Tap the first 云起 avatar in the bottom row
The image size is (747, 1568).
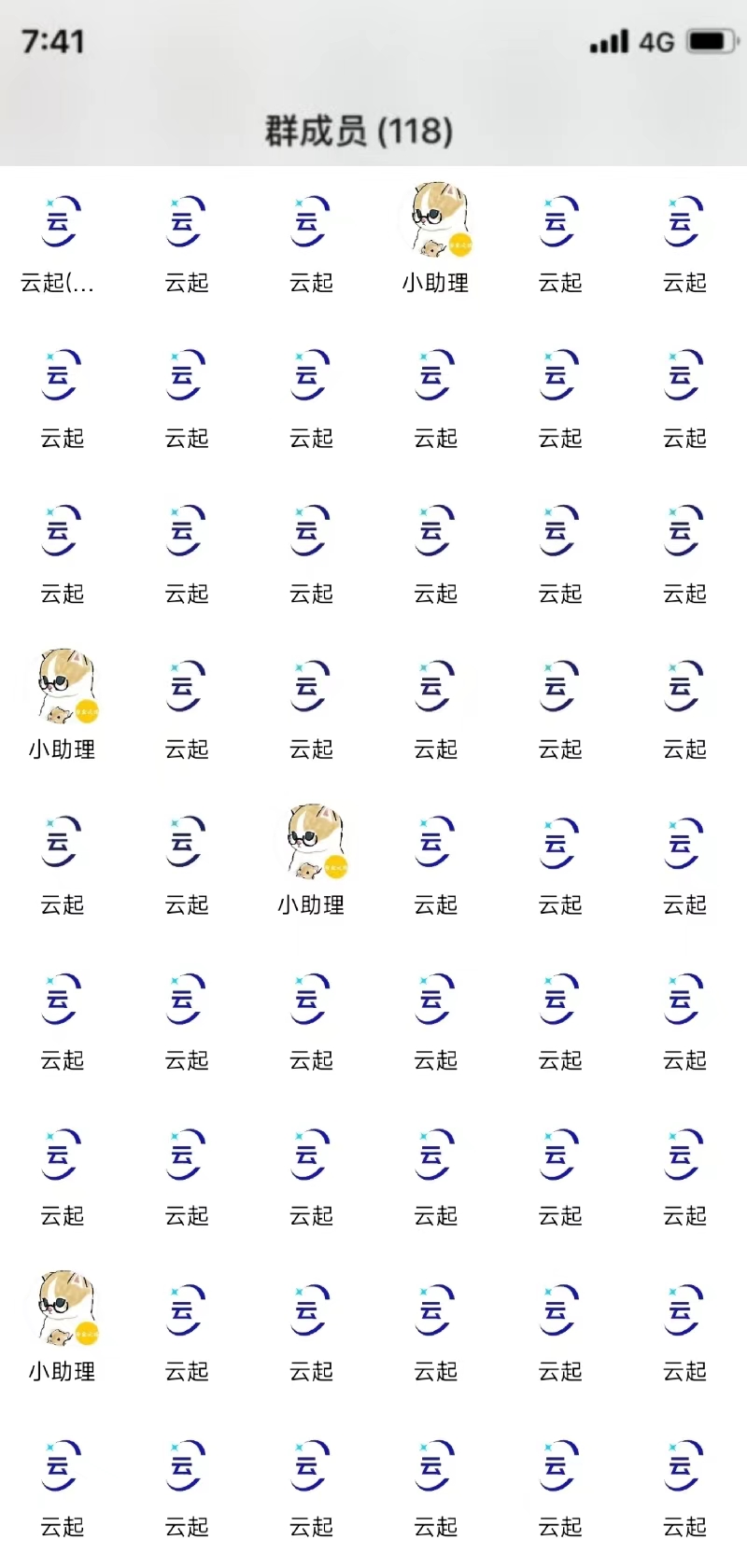click(x=61, y=1465)
